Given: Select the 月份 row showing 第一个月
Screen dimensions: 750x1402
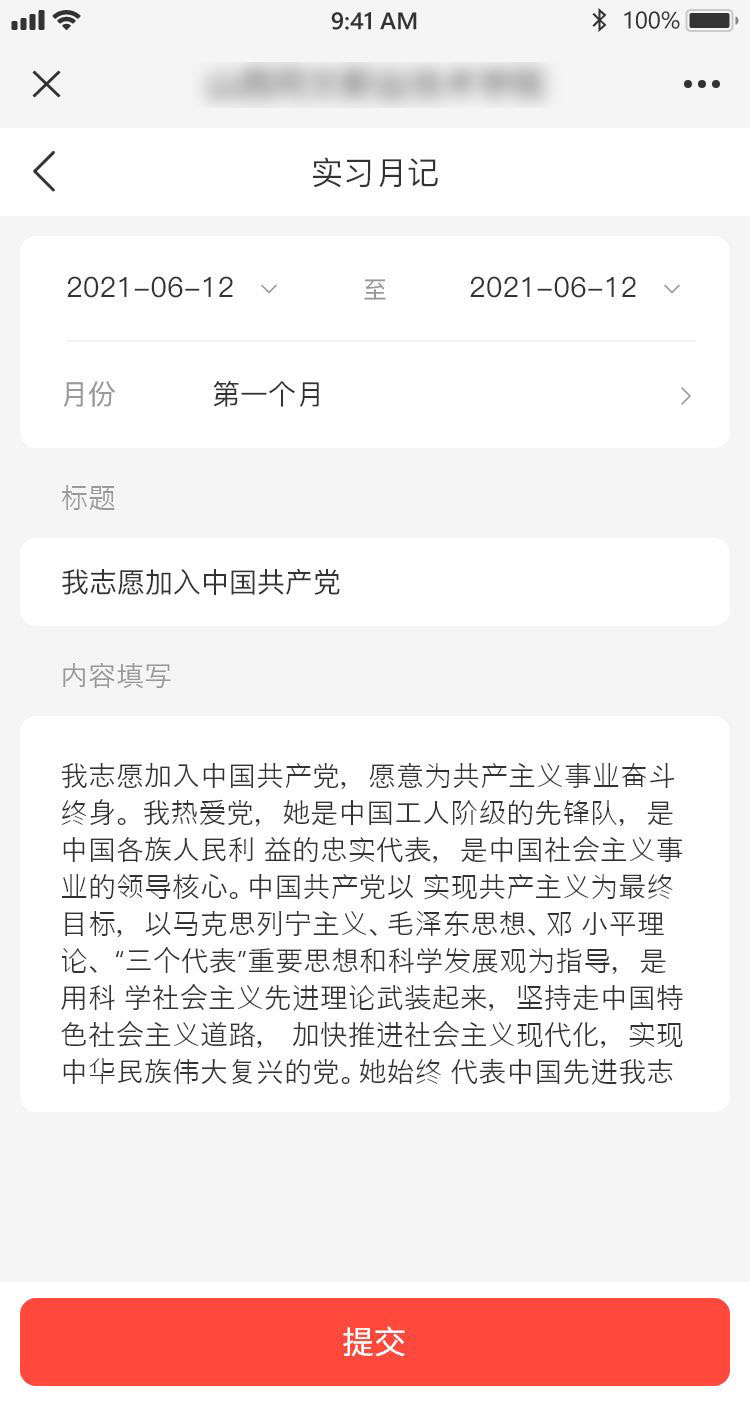Looking at the screenshot, I should (x=375, y=395).
